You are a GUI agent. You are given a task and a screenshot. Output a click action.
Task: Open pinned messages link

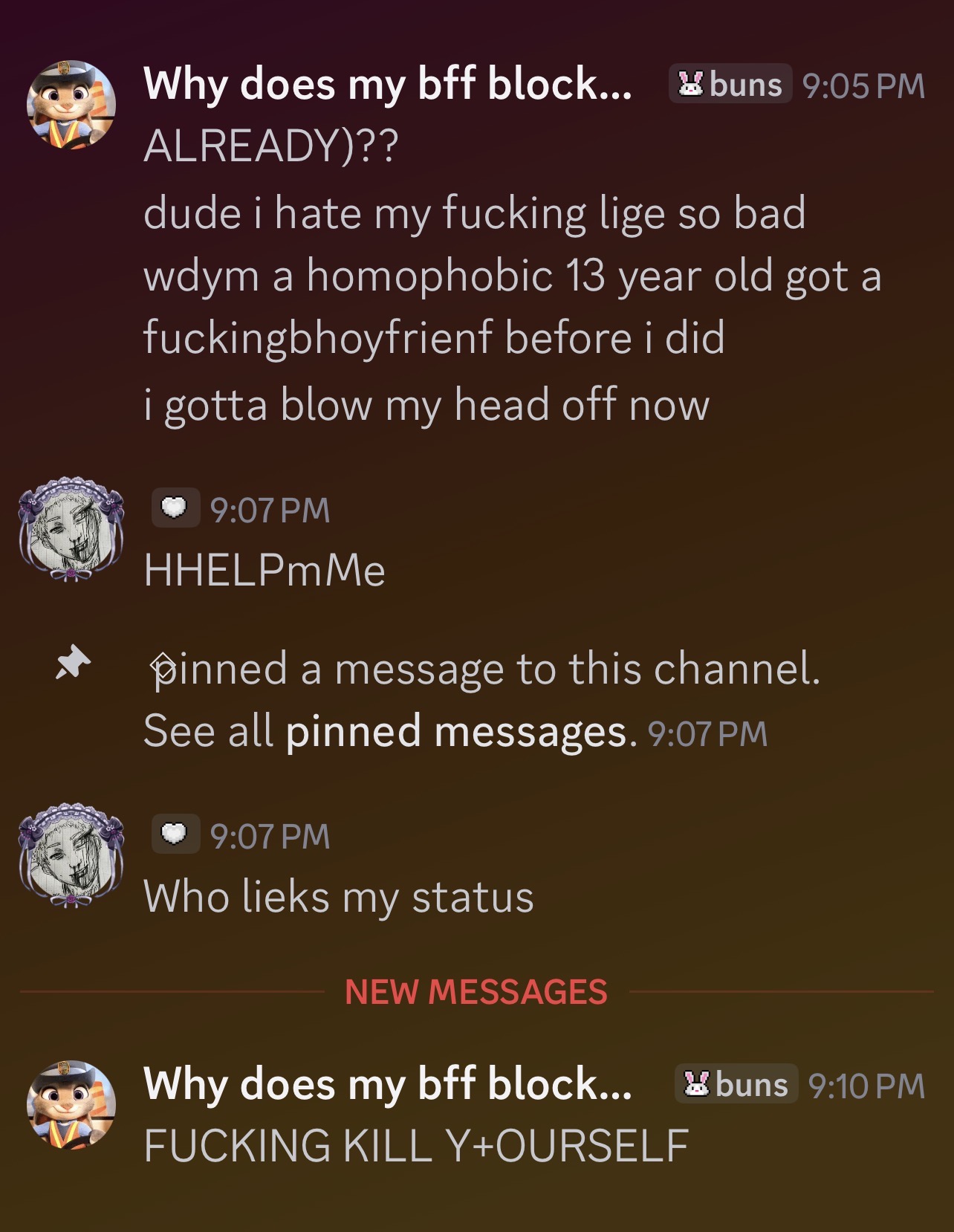pos(458,732)
